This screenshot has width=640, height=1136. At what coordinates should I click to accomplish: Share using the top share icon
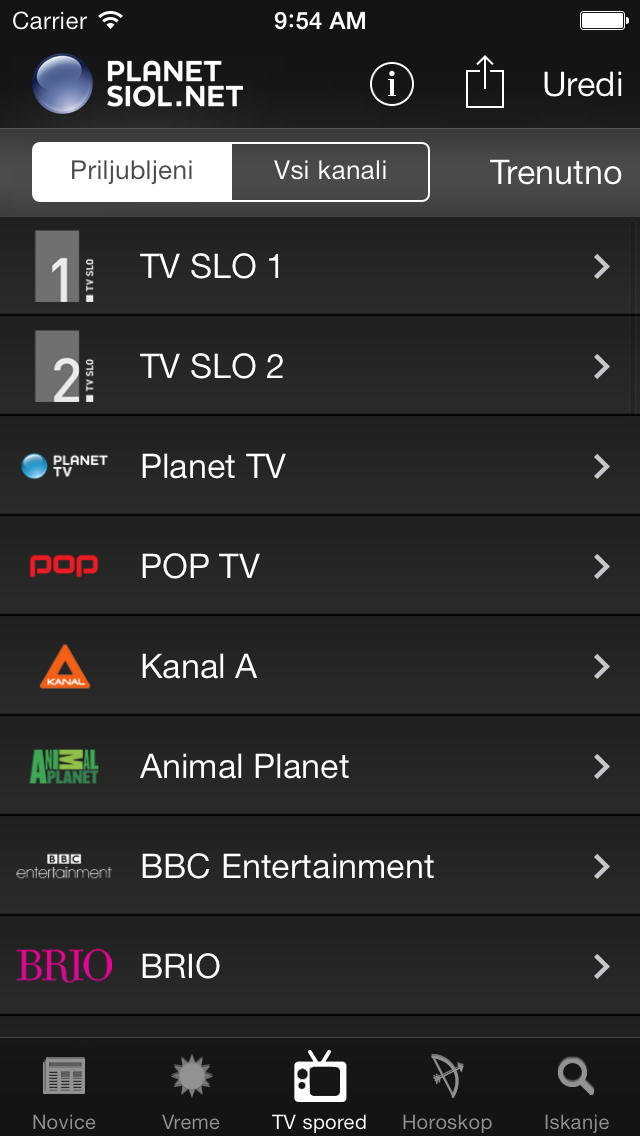[x=485, y=83]
